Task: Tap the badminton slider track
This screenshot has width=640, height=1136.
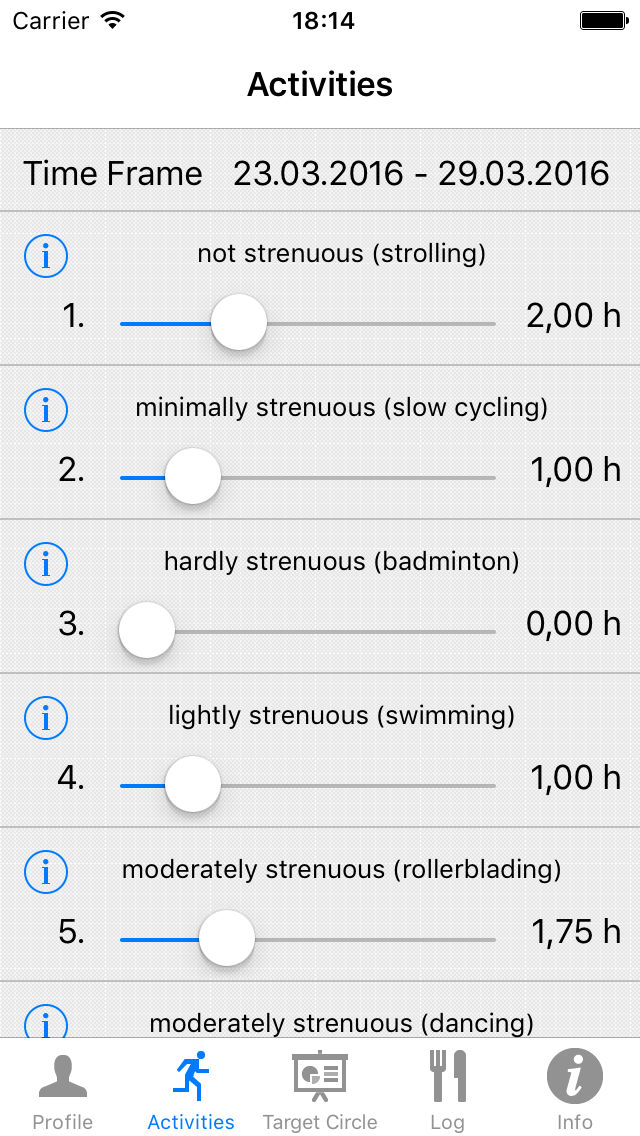Action: pos(307,631)
